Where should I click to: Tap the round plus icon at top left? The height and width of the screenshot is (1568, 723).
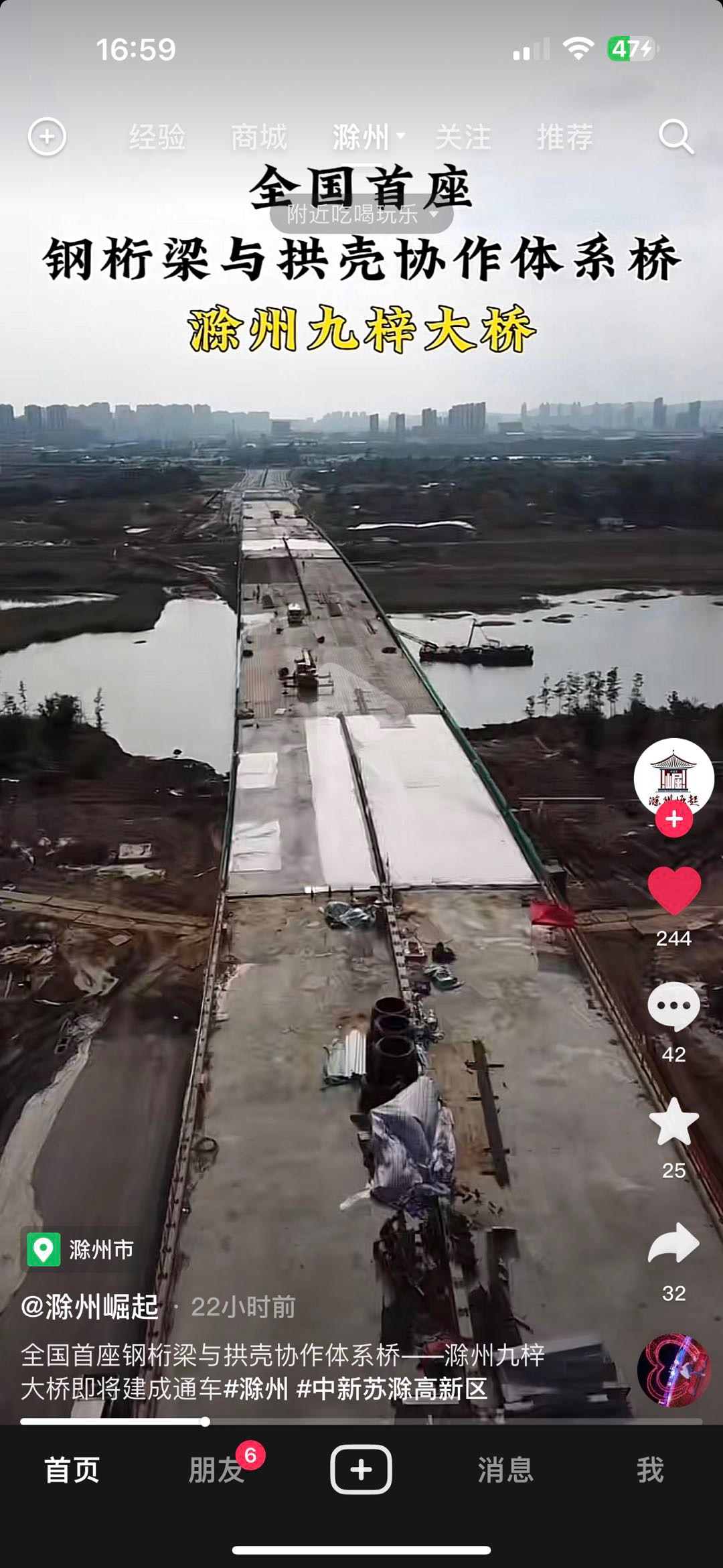(x=47, y=137)
